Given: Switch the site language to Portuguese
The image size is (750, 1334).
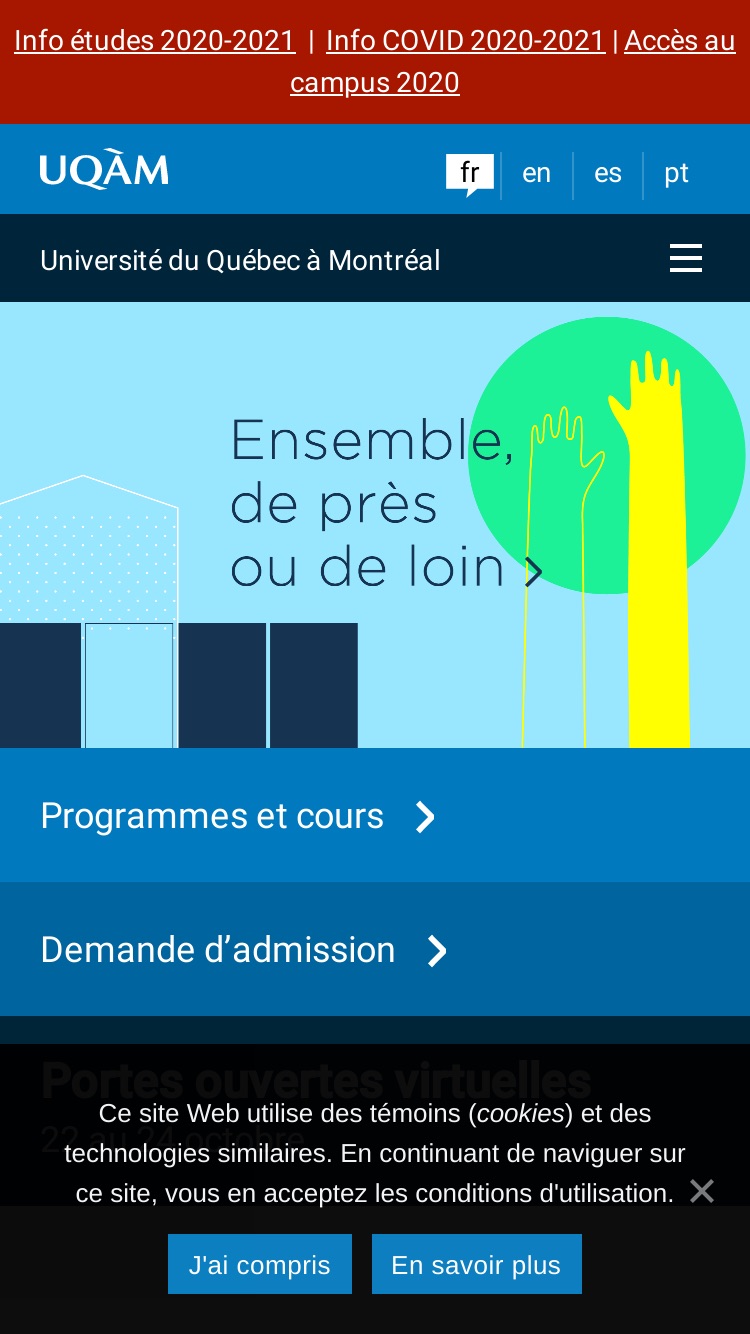Looking at the screenshot, I should tap(677, 173).
